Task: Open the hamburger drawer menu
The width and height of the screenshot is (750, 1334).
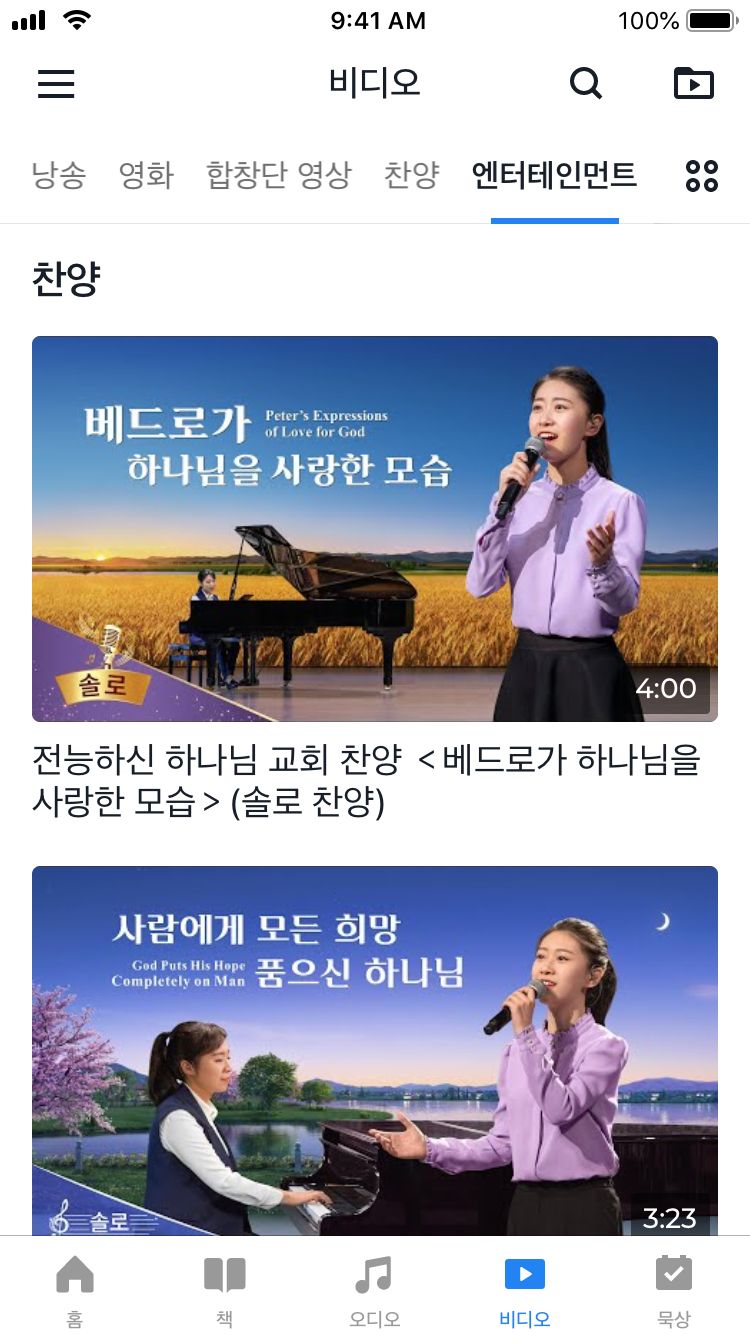Action: click(x=56, y=83)
